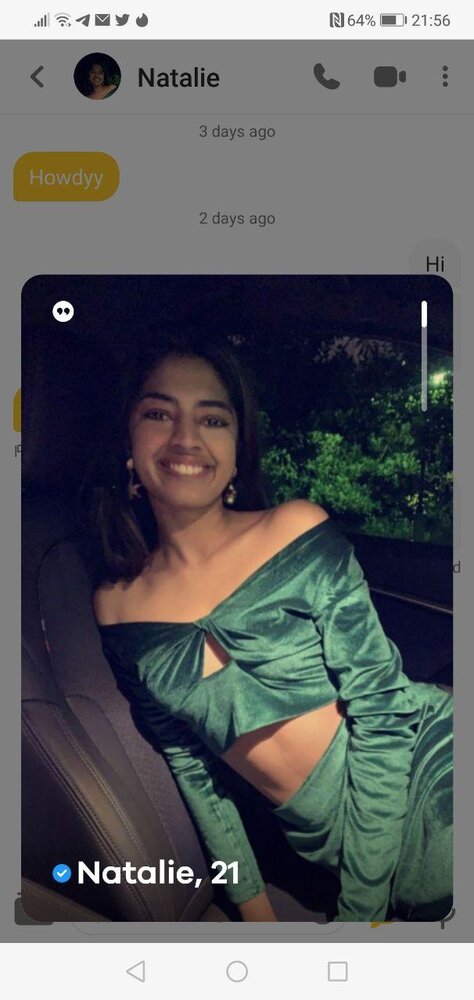Go to the home screen
Screen dimensions: 474x1000
coord(237,971)
